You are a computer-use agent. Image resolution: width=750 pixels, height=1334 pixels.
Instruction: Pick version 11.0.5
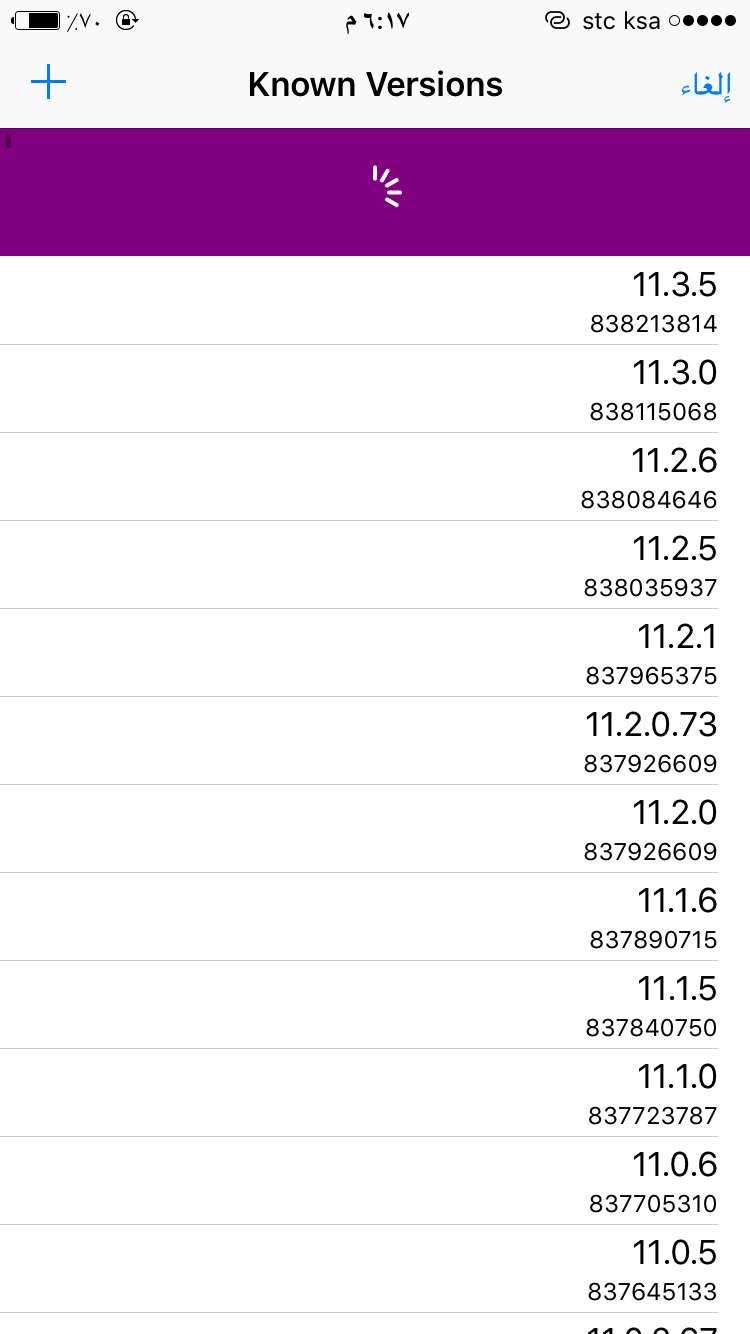pyautogui.click(x=375, y=1269)
